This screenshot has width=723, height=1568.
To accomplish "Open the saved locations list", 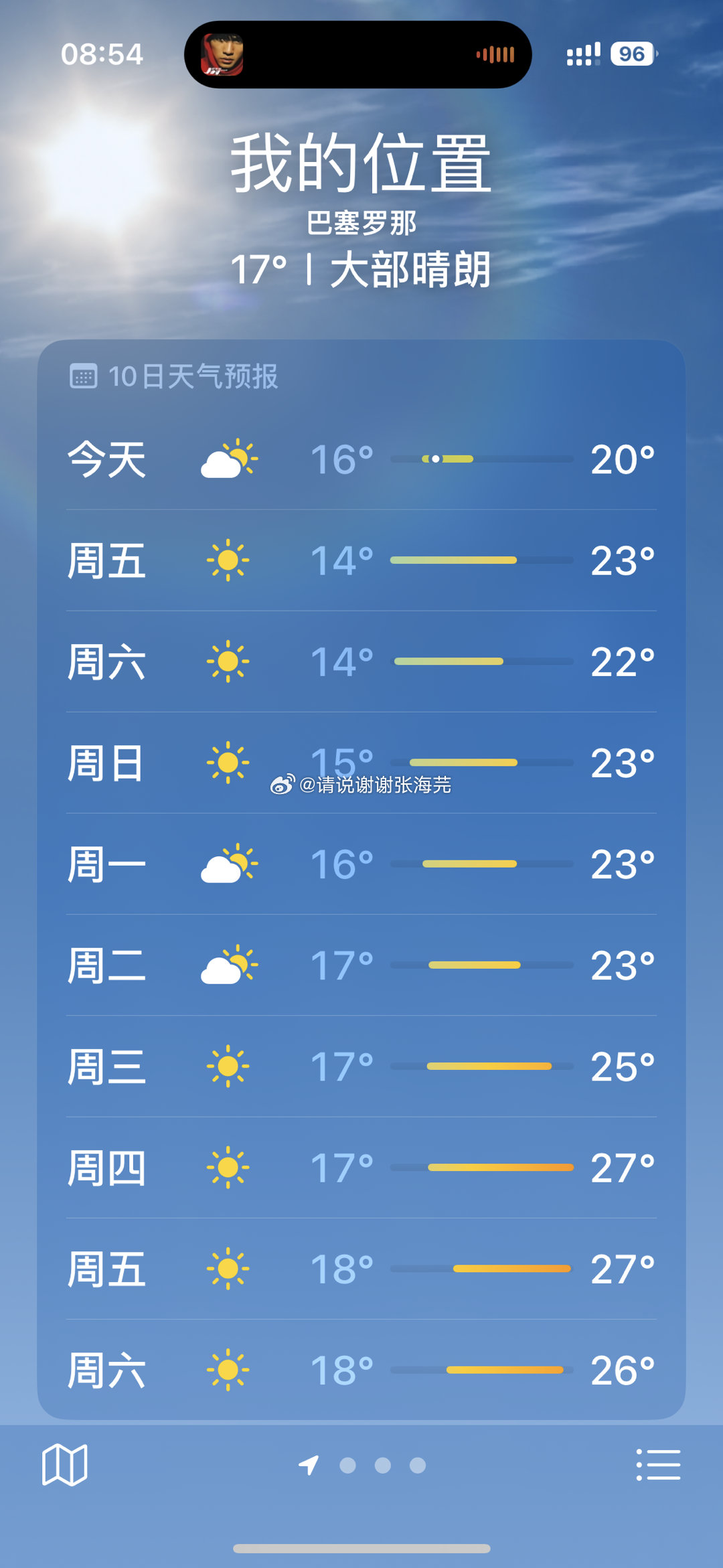I will click(658, 1465).
